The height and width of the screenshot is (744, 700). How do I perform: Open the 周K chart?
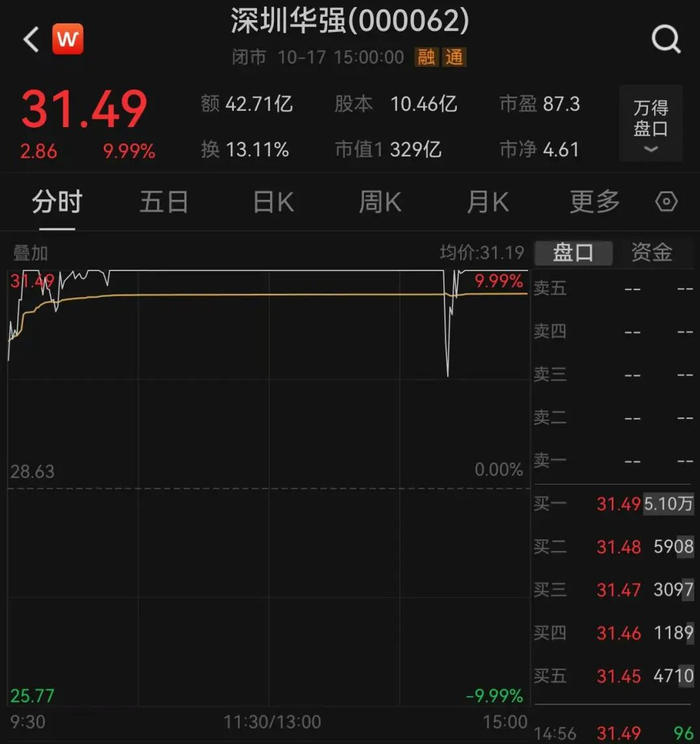point(380,202)
